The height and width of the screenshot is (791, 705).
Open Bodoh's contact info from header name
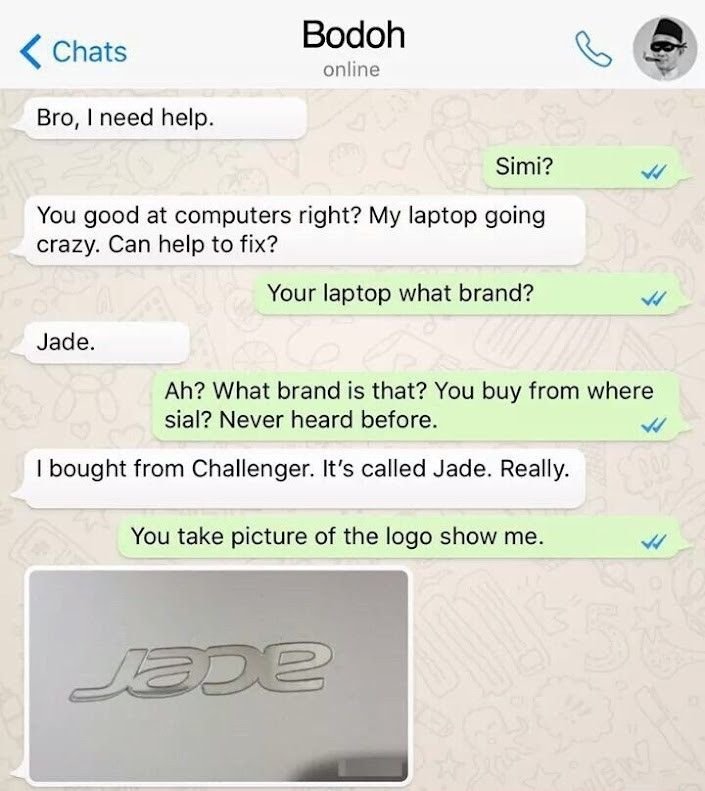tap(353, 36)
